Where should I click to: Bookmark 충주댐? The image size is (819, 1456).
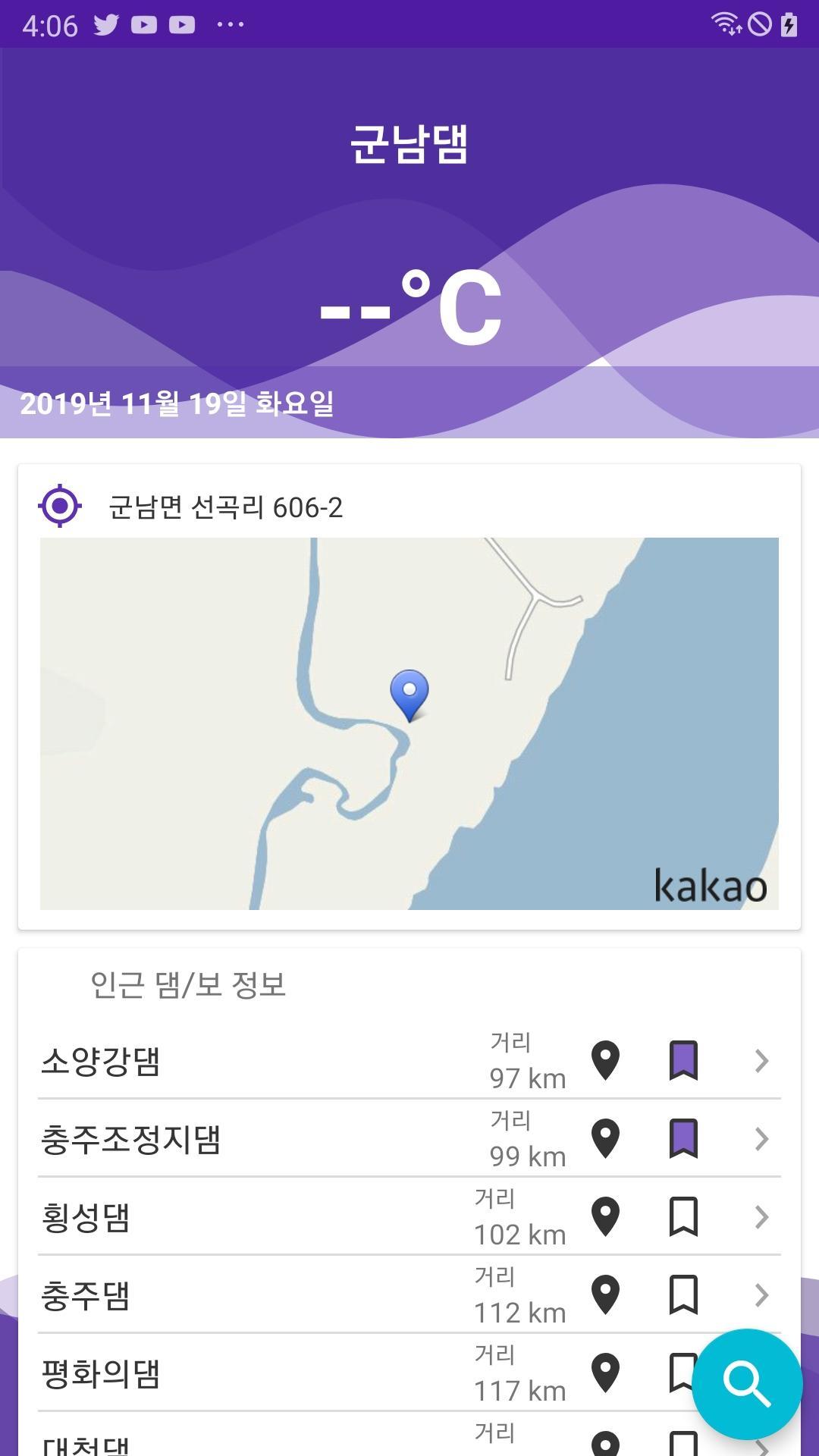pyautogui.click(x=683, y=1294)
